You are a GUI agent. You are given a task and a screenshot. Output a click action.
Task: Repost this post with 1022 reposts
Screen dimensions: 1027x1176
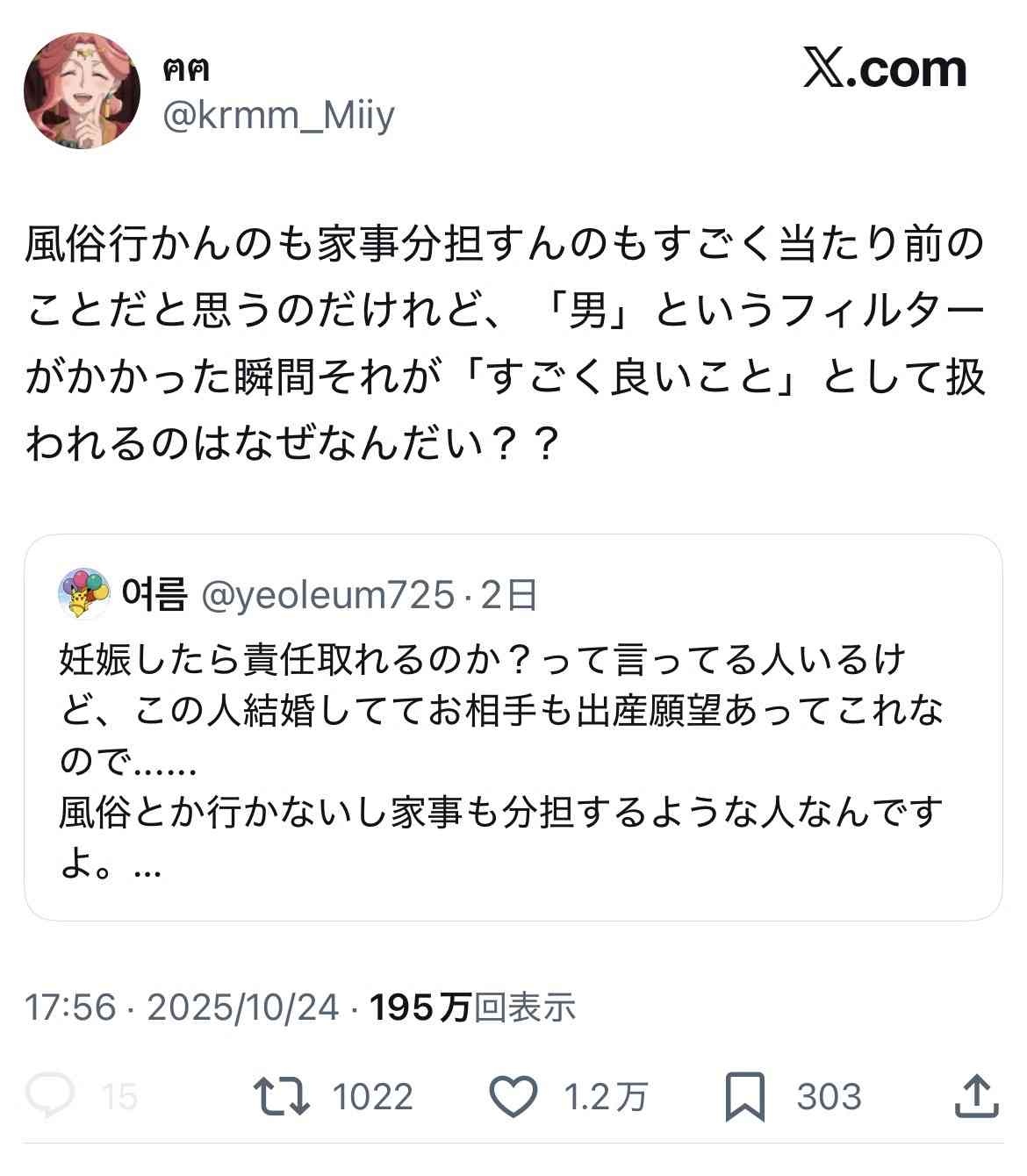[x=282, y=1096]
